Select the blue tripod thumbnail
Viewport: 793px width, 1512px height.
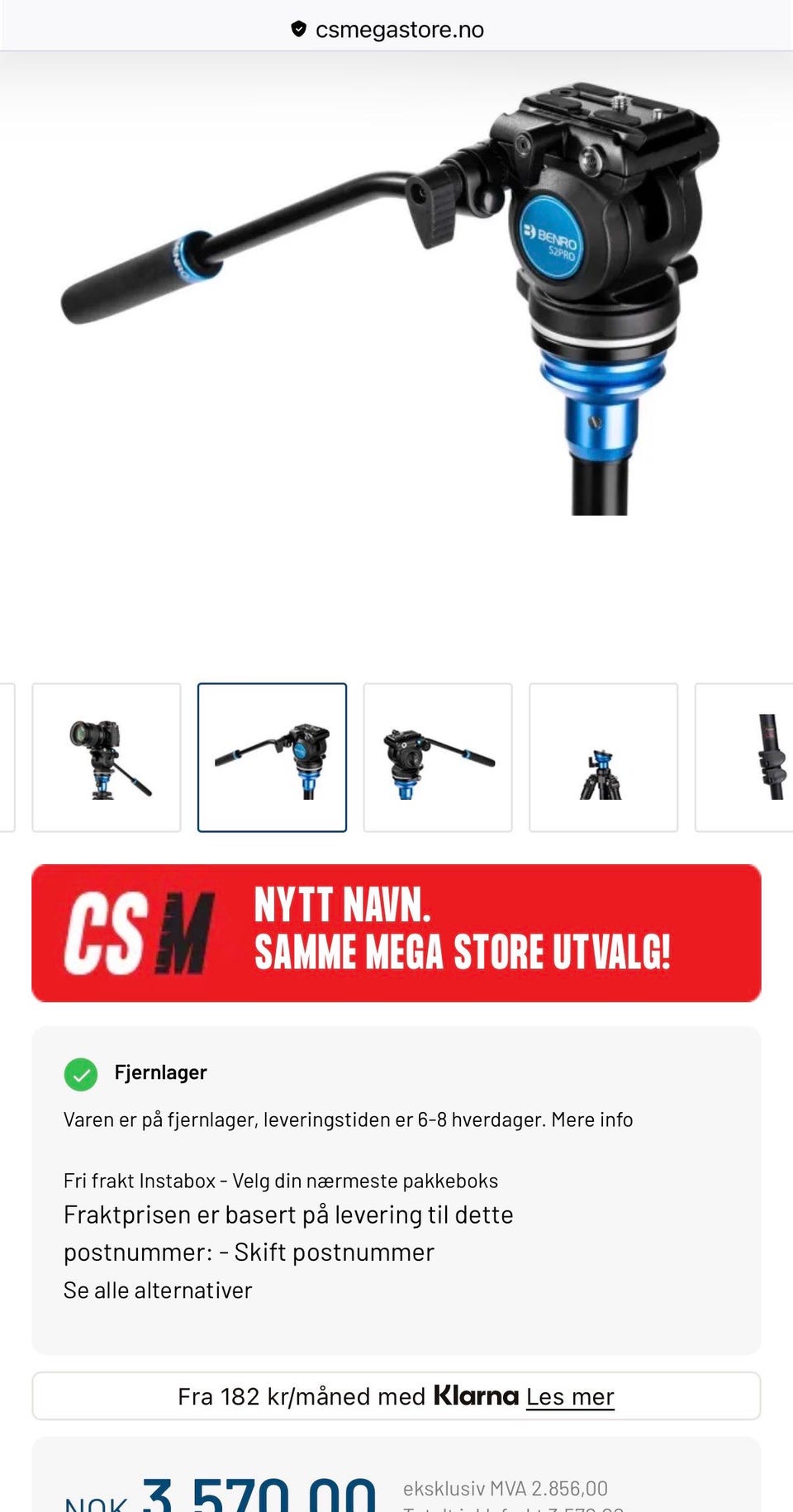click(605, 756)
